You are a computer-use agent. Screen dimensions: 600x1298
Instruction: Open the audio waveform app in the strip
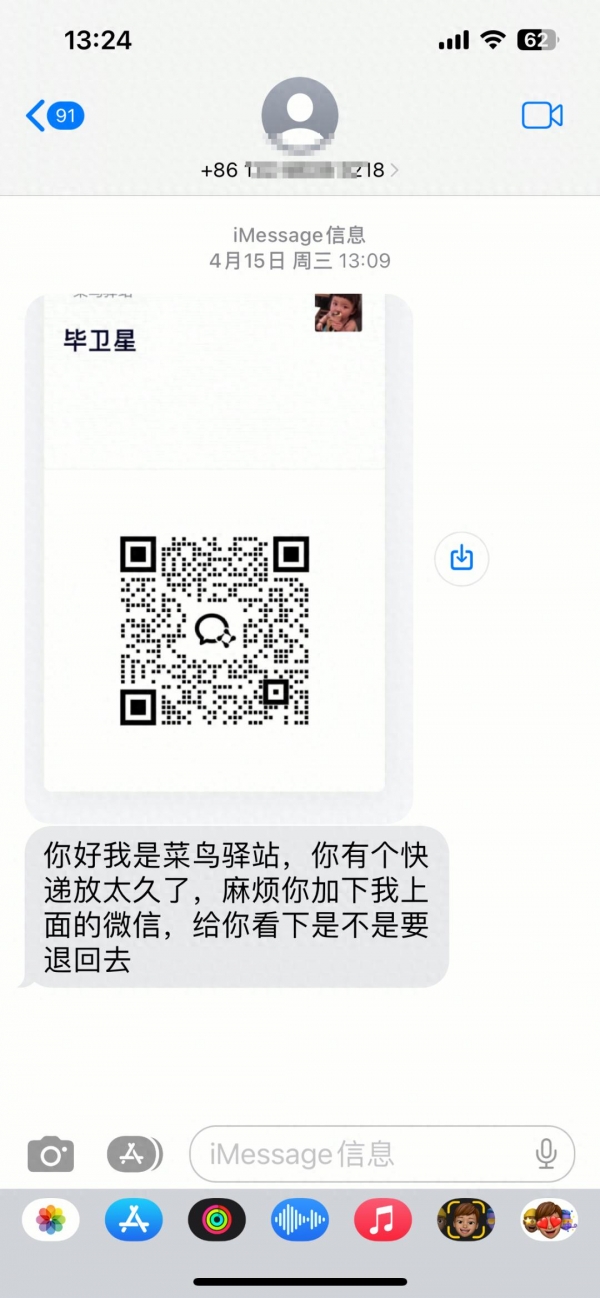(300, 1220)
